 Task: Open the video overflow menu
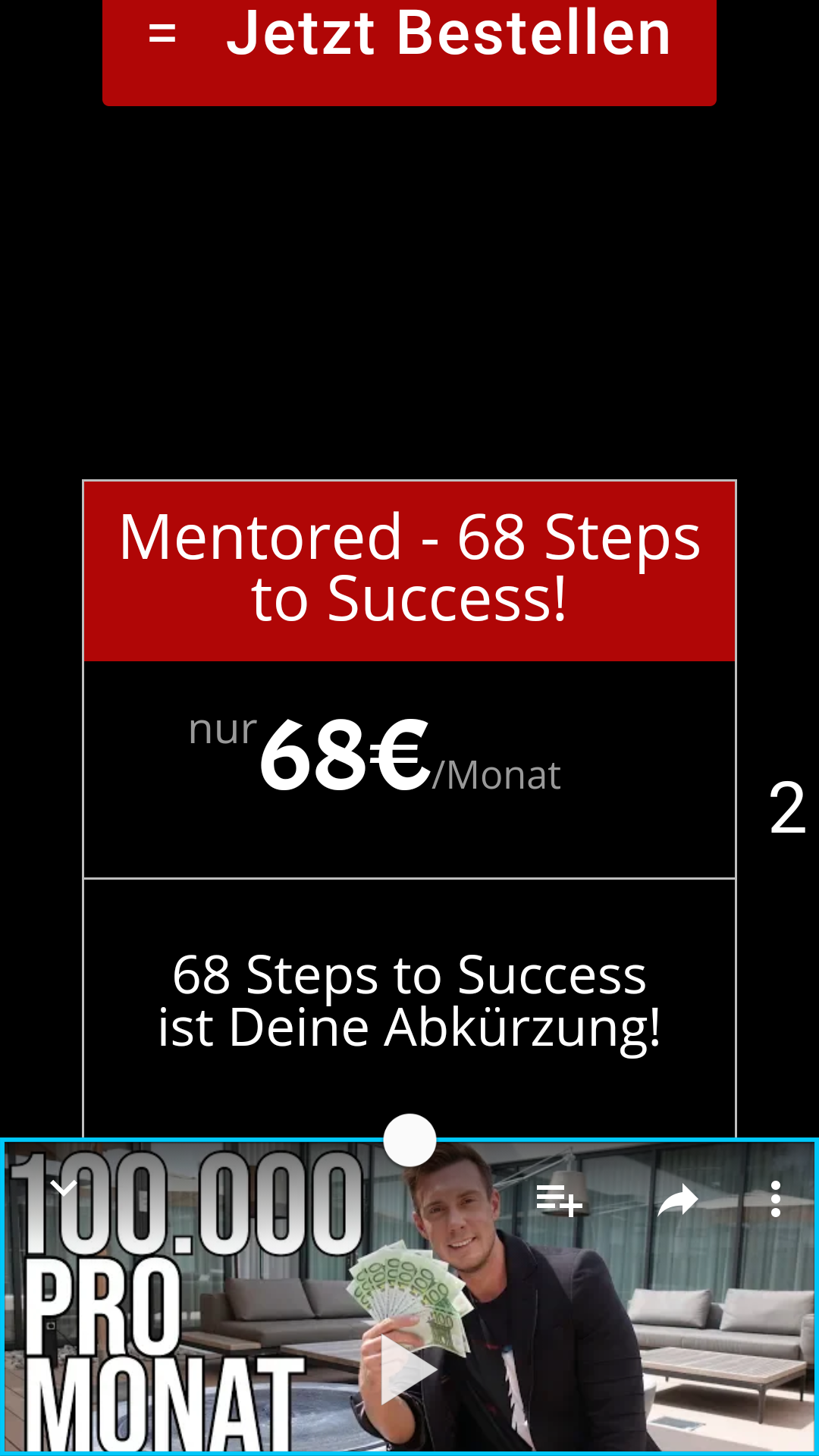(x=775, y=1200)
